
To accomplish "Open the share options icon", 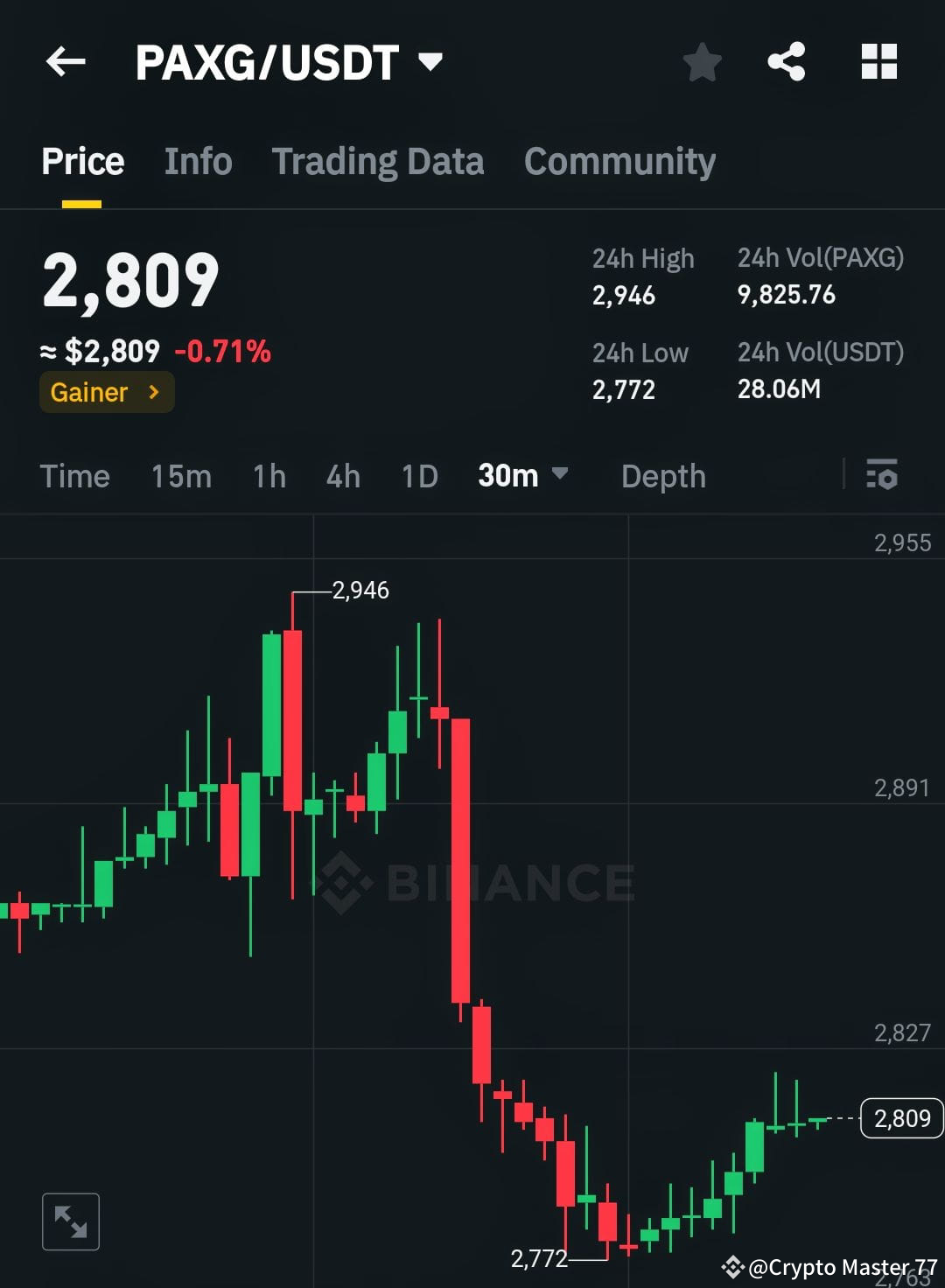I will click(x=787, y=61).
